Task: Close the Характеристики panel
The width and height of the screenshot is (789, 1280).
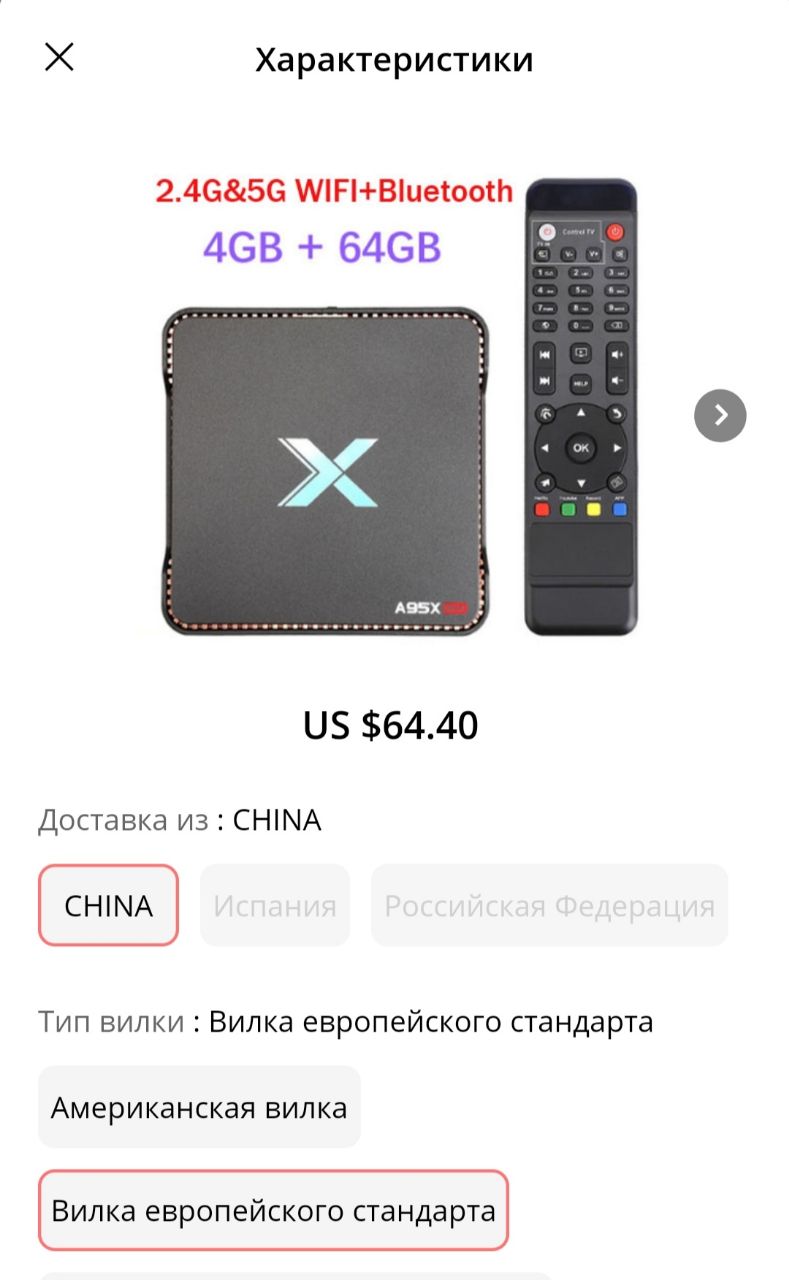Action: tap(59, 57)
